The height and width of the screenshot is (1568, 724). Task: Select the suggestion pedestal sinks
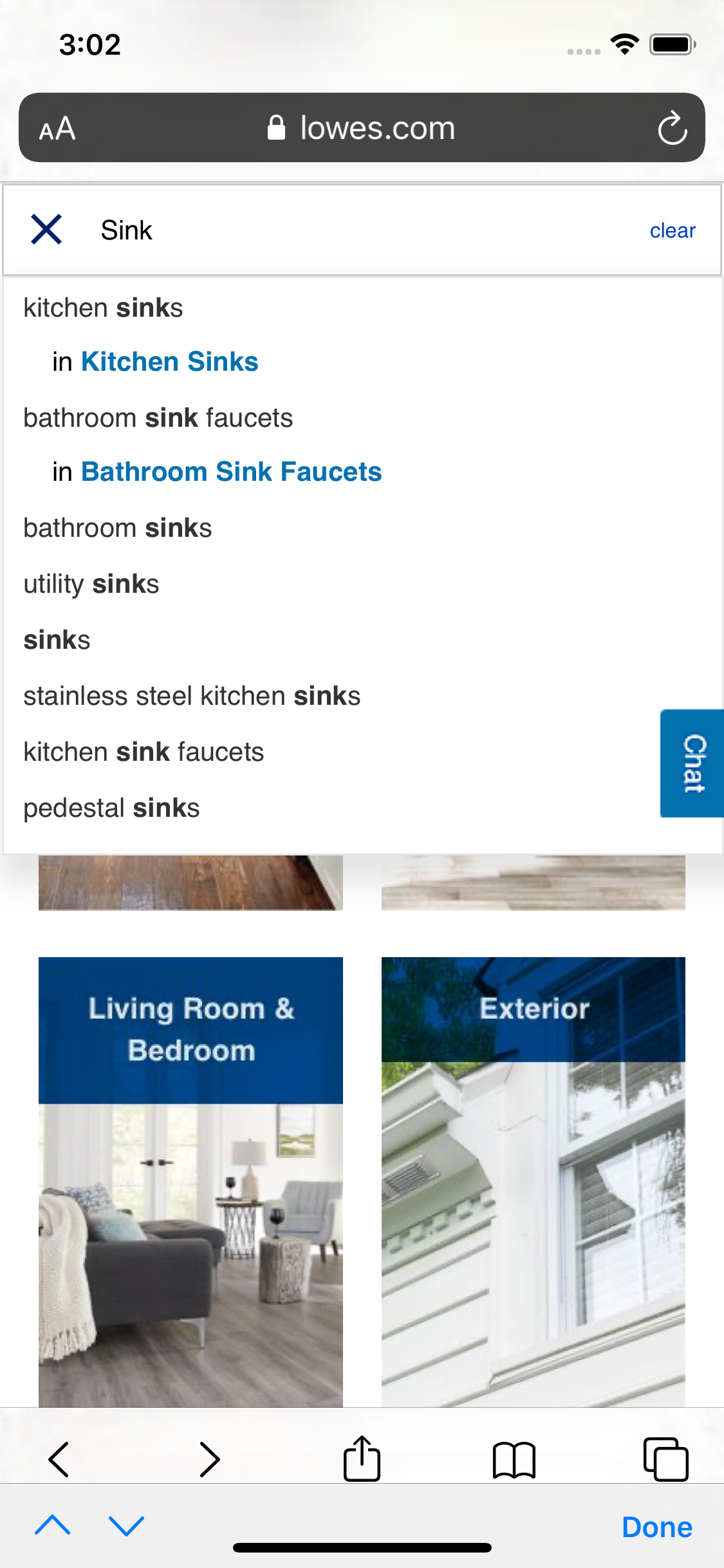[111, 807]
